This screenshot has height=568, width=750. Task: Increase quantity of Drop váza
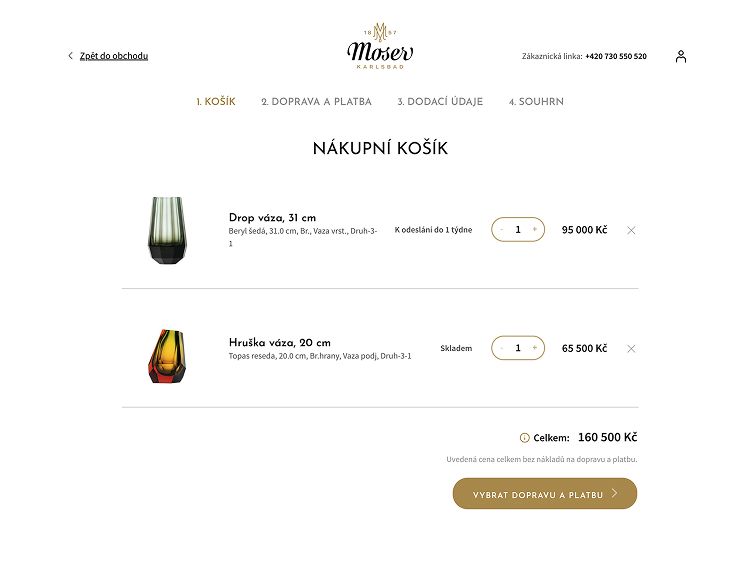tap(535, 230)
